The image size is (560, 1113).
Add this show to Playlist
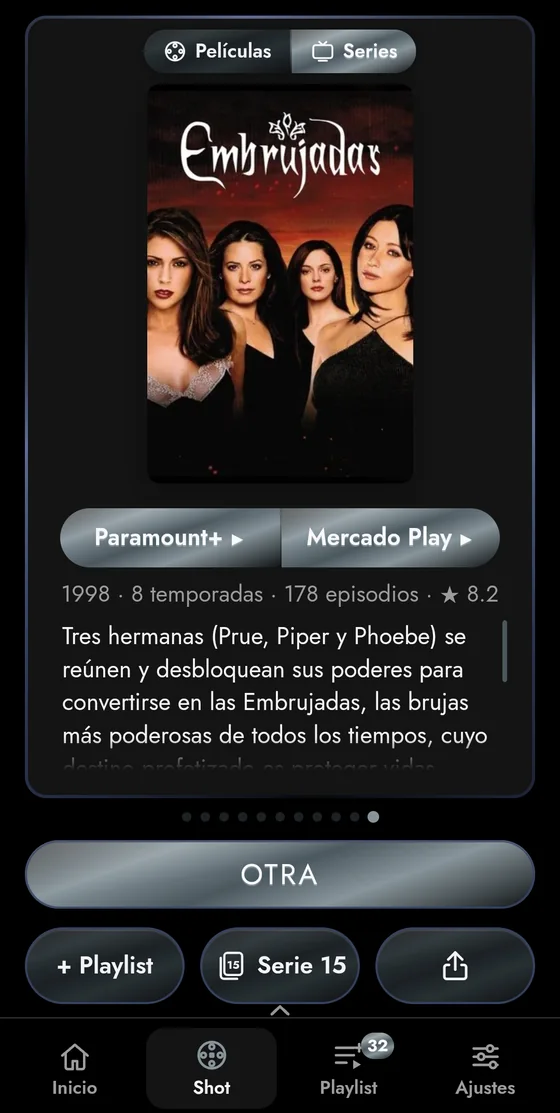pos(105,965)
